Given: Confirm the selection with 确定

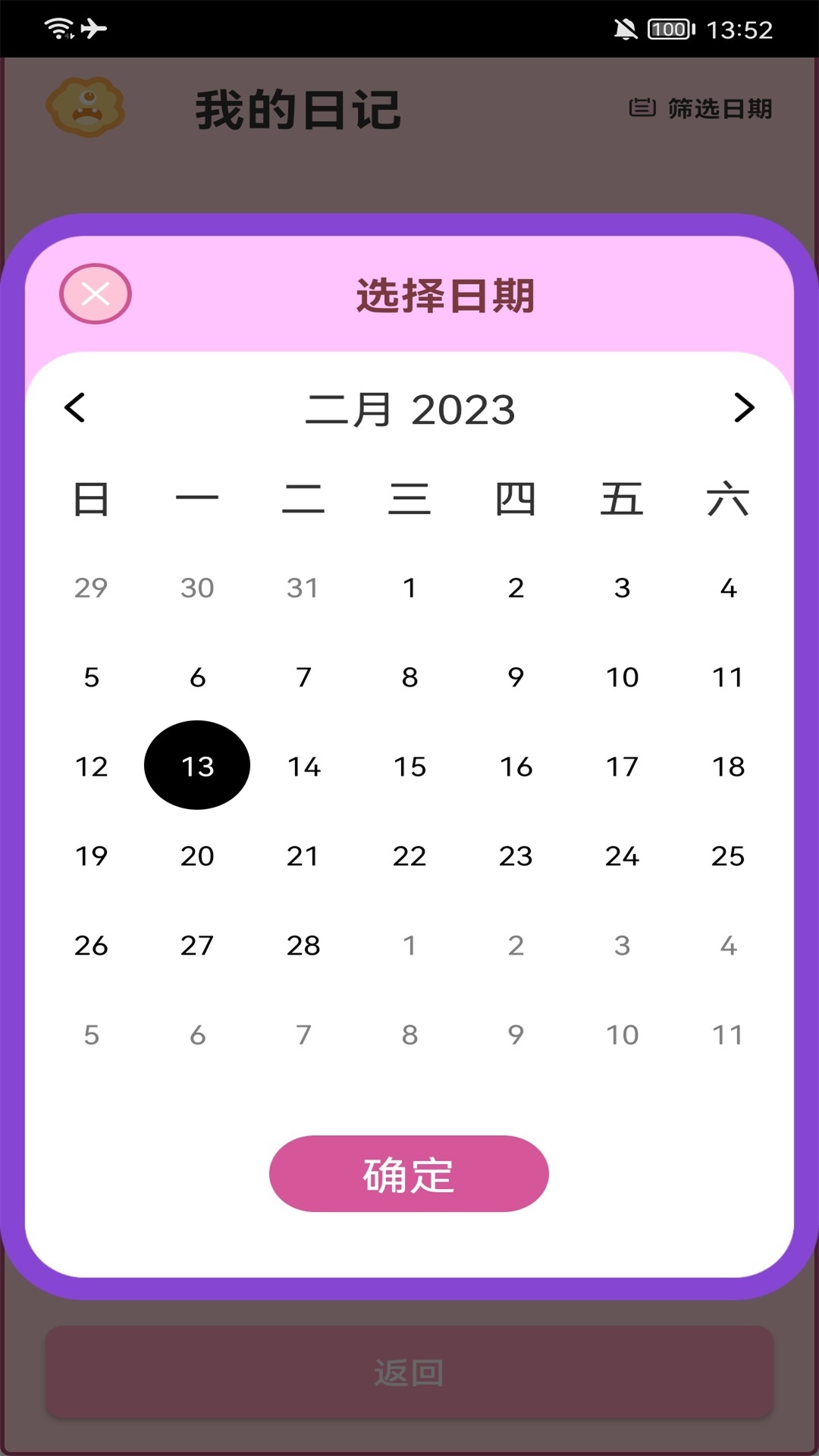Looking at the screenshot, I should point(408,1173).
